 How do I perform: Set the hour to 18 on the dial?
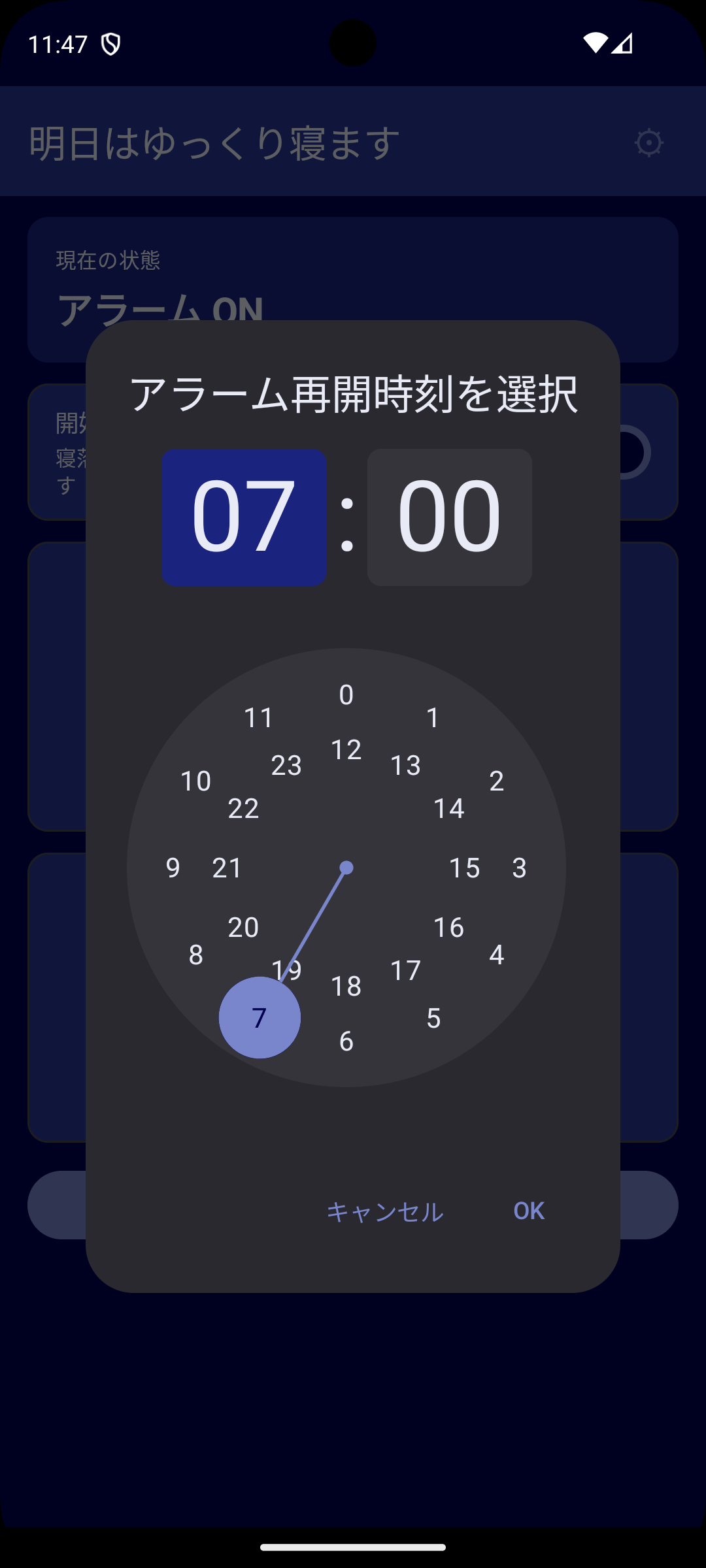coord(346,986)
